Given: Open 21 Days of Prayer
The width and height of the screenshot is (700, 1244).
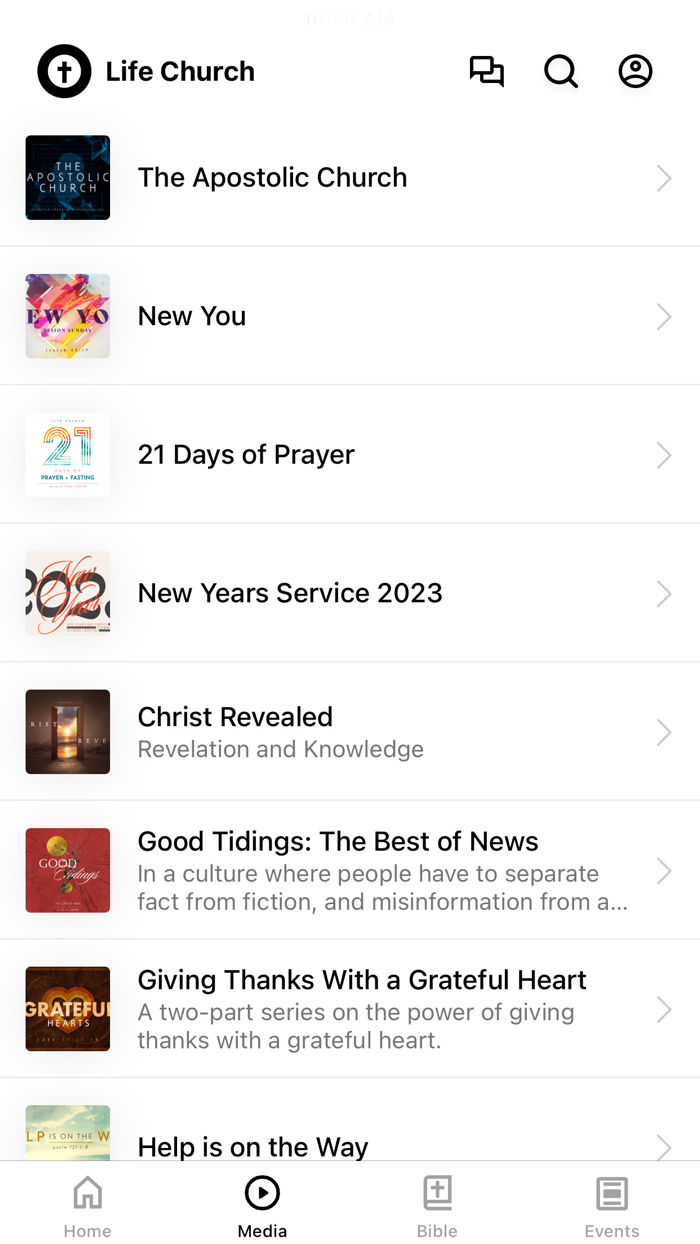Looking at the screenshot, I should (x=350, y=455).
